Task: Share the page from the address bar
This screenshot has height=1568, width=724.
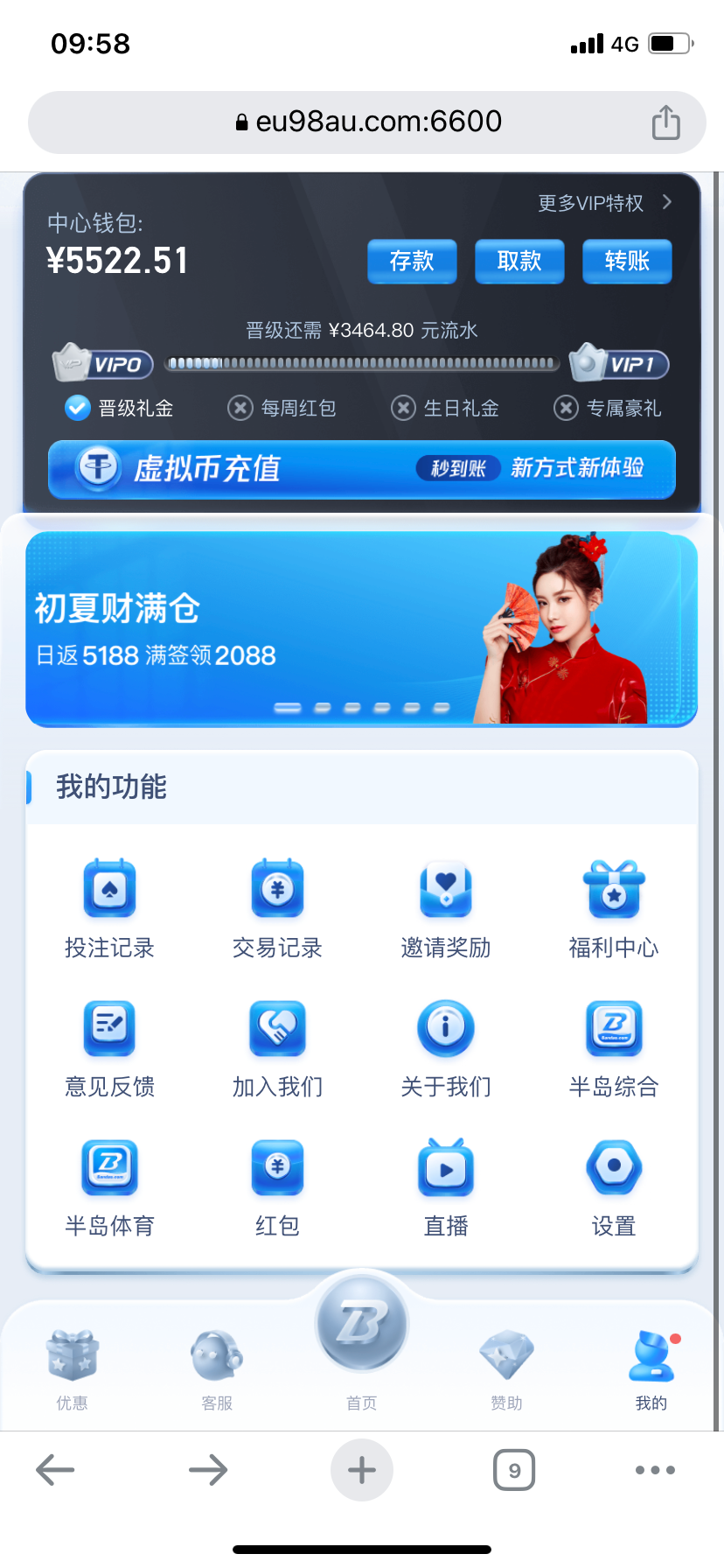Action: [665, 122]
